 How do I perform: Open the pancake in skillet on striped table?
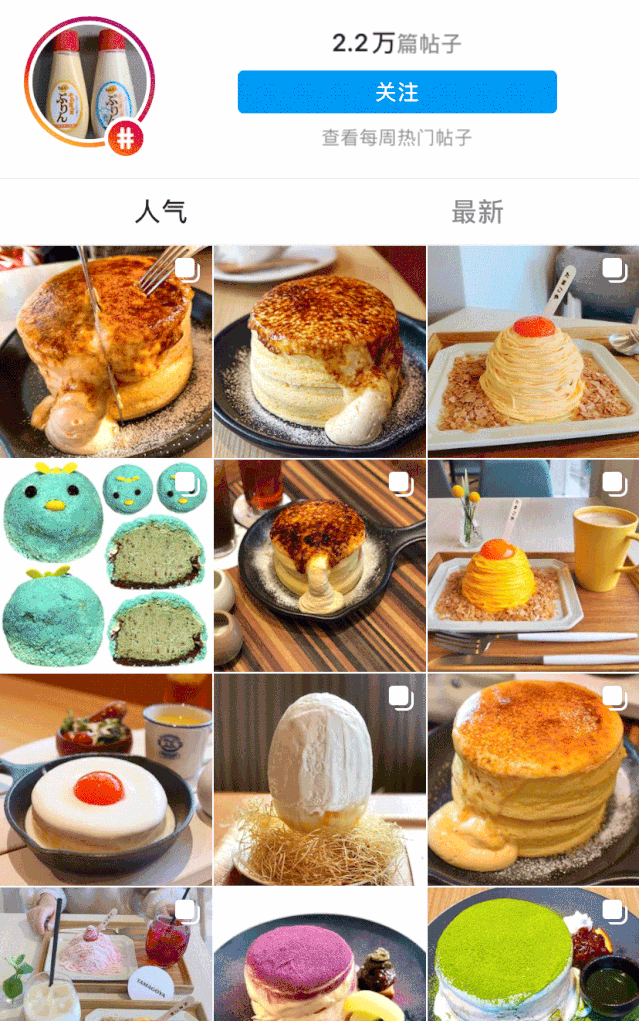coord(320,565)
